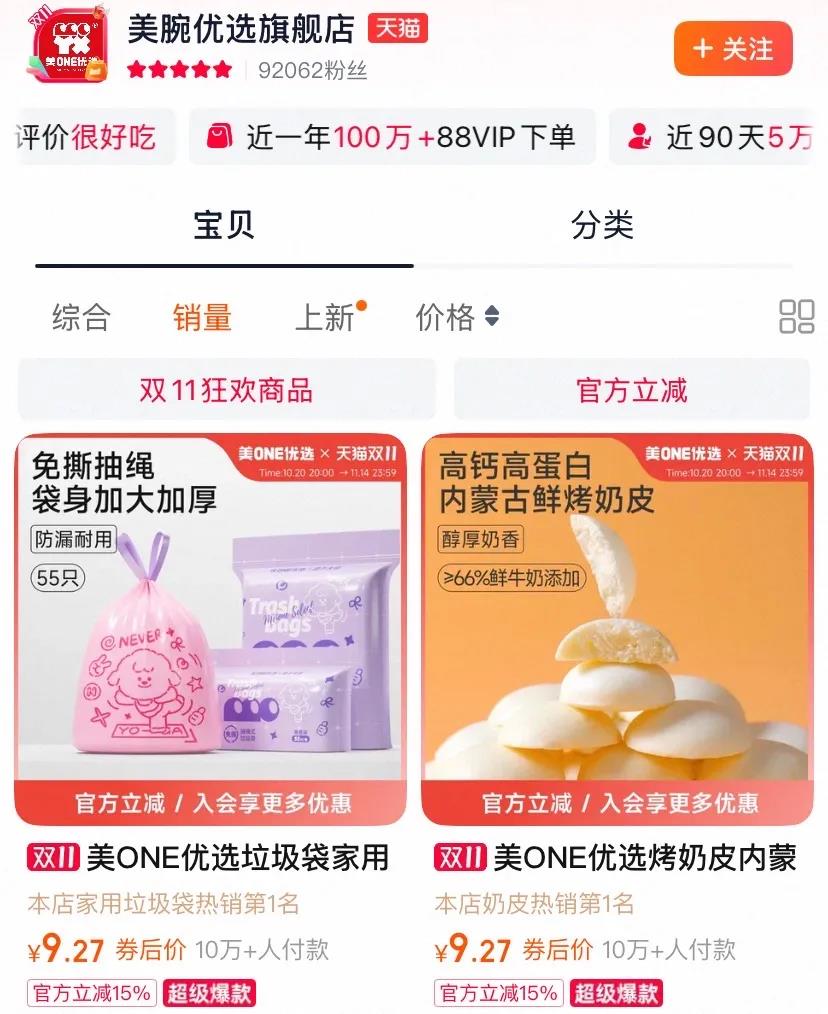Select the 宝贝 tab
828x1014 pixels.
point(224,225)
